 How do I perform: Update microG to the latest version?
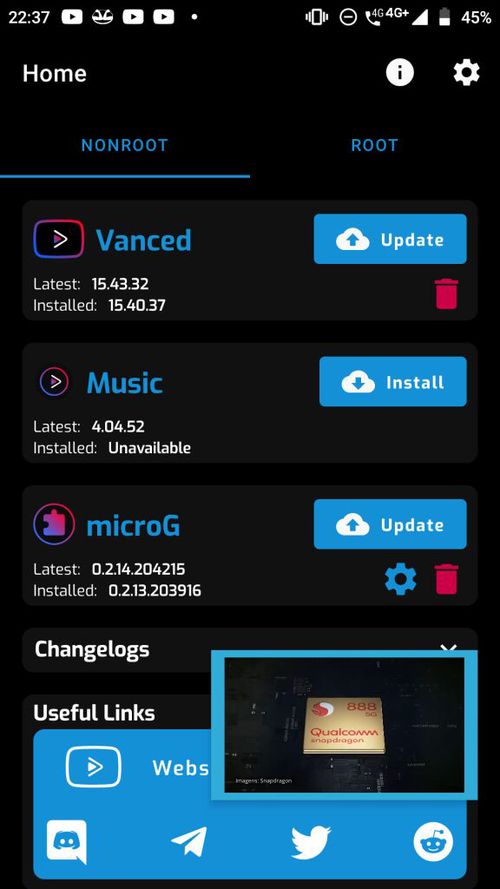pyautogui.click(x=390, y=524)
